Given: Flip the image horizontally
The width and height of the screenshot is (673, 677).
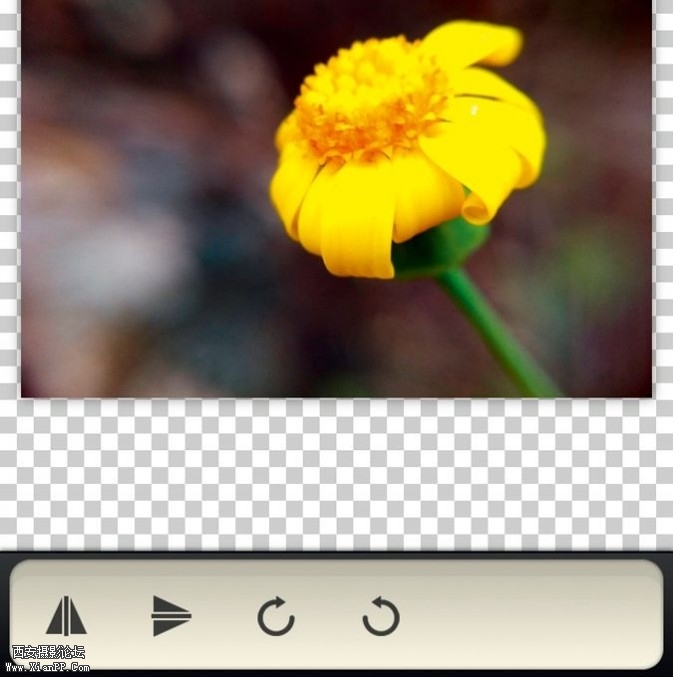Looking at the screenshot, I should click(x=67, y=616).
